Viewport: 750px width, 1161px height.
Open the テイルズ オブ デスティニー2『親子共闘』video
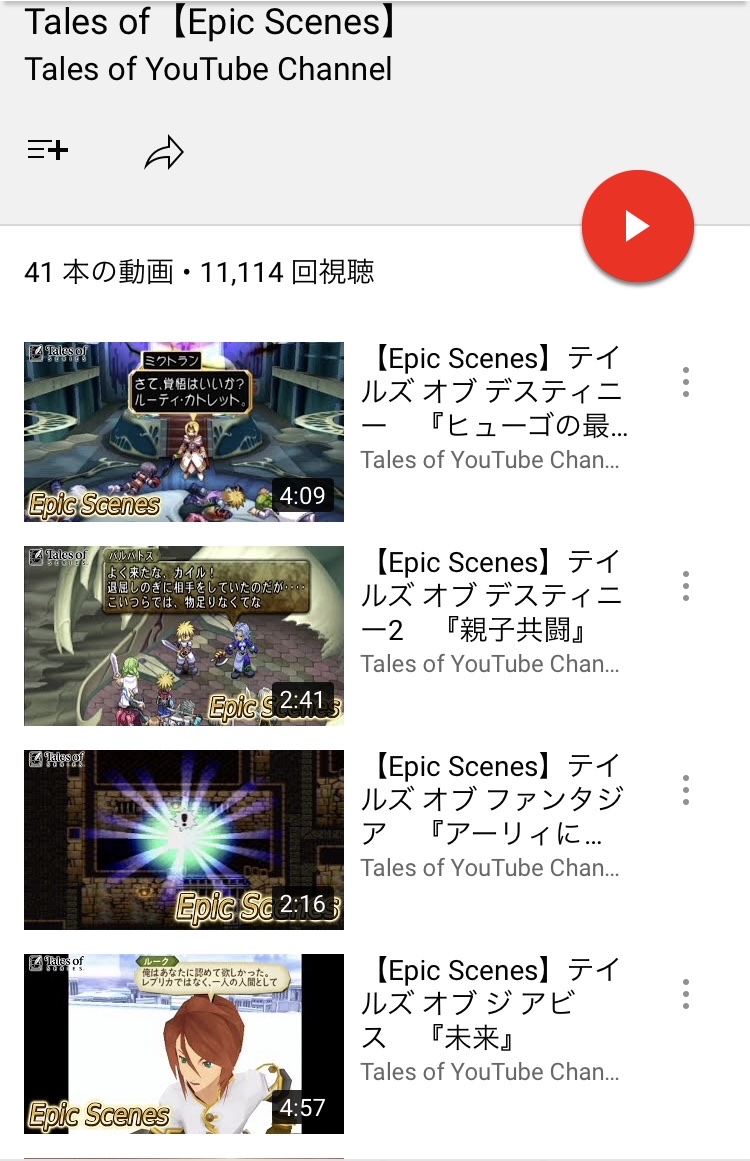point(184,635)
